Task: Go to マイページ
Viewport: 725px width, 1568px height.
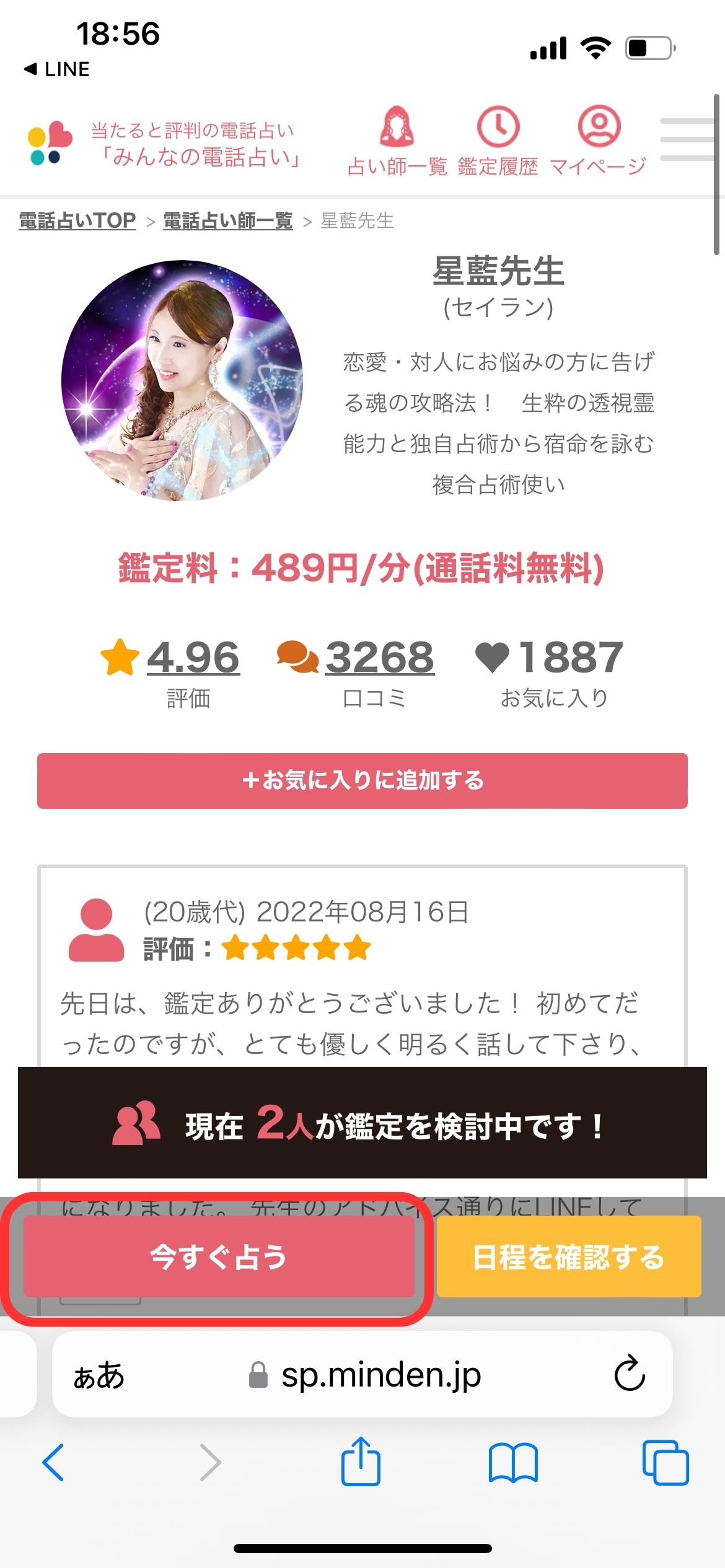Action: (598, 141)
